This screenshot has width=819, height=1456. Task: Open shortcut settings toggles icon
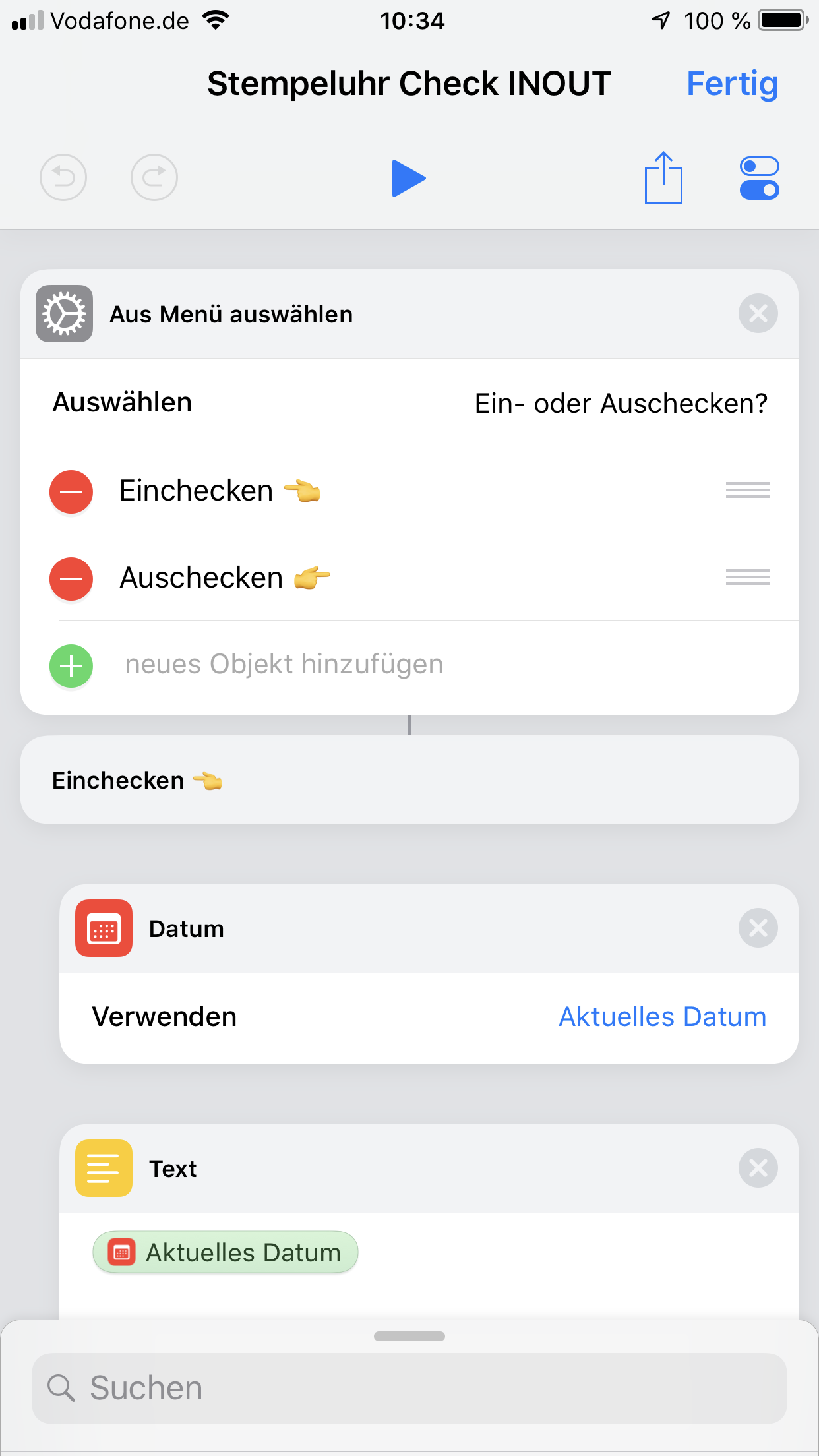(x=759, y=178)
